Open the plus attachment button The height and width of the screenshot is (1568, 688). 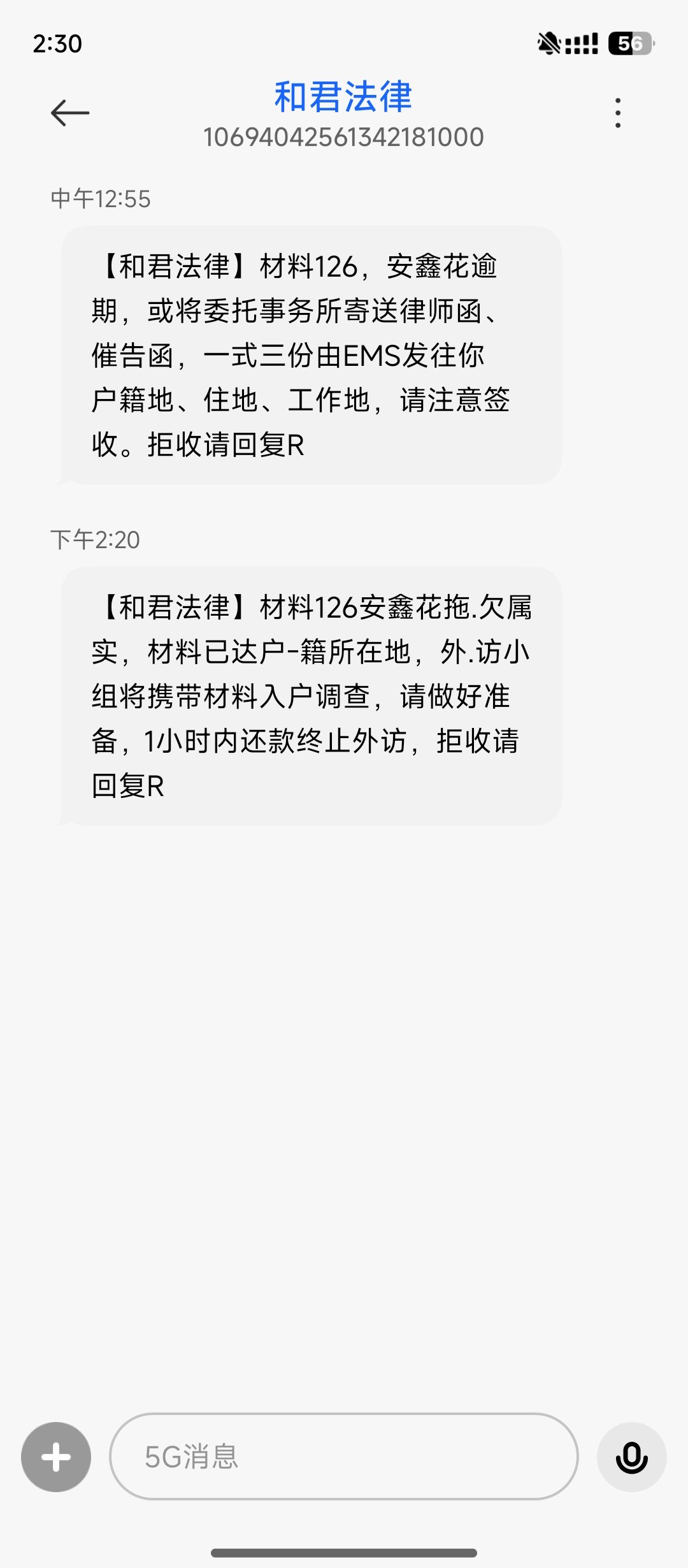(56, 1457)
